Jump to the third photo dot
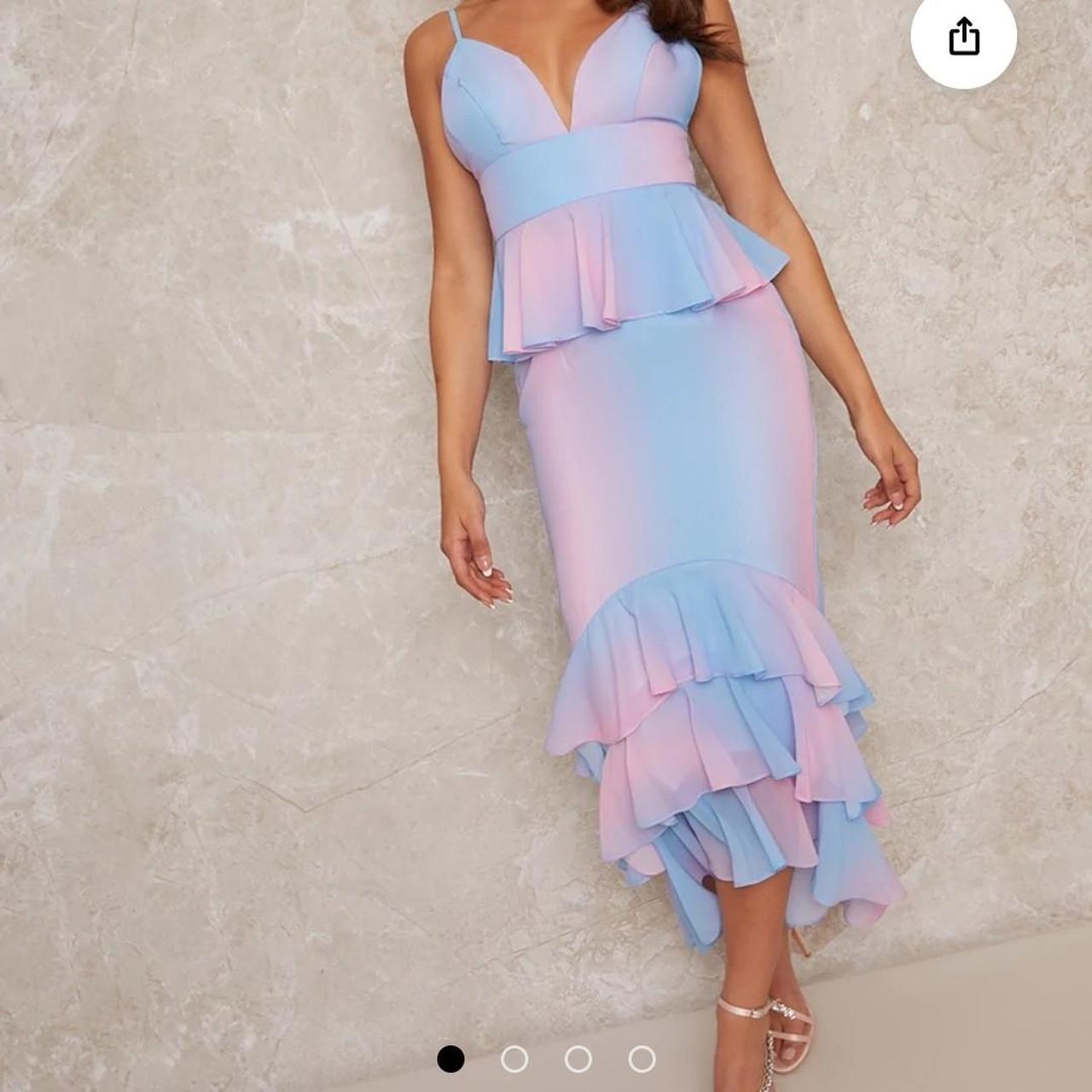Image resolution: width=1092 pixels, height=1092 pixels. [x=578, y=1059]
